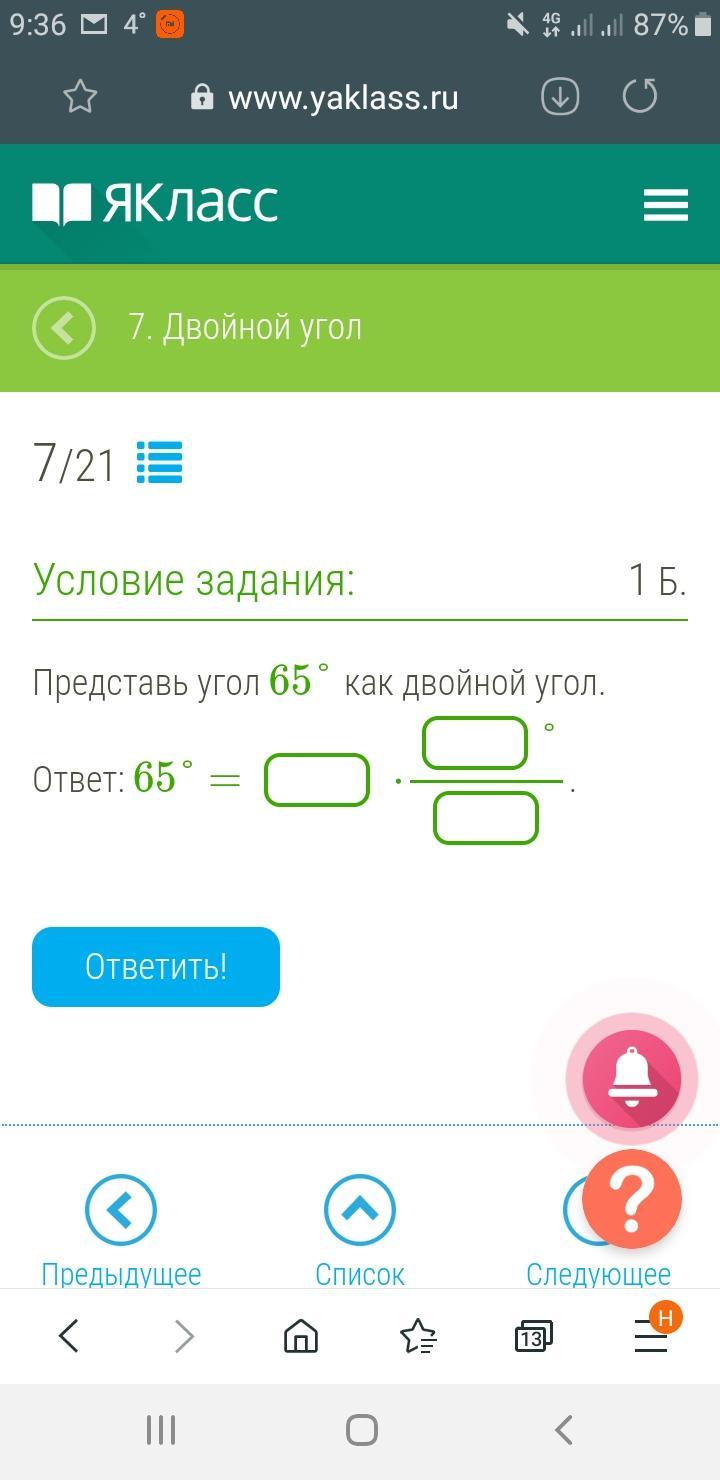Go to the browser home page
The width and height of the screenshot is (720, 1480).
point(301,1336)
